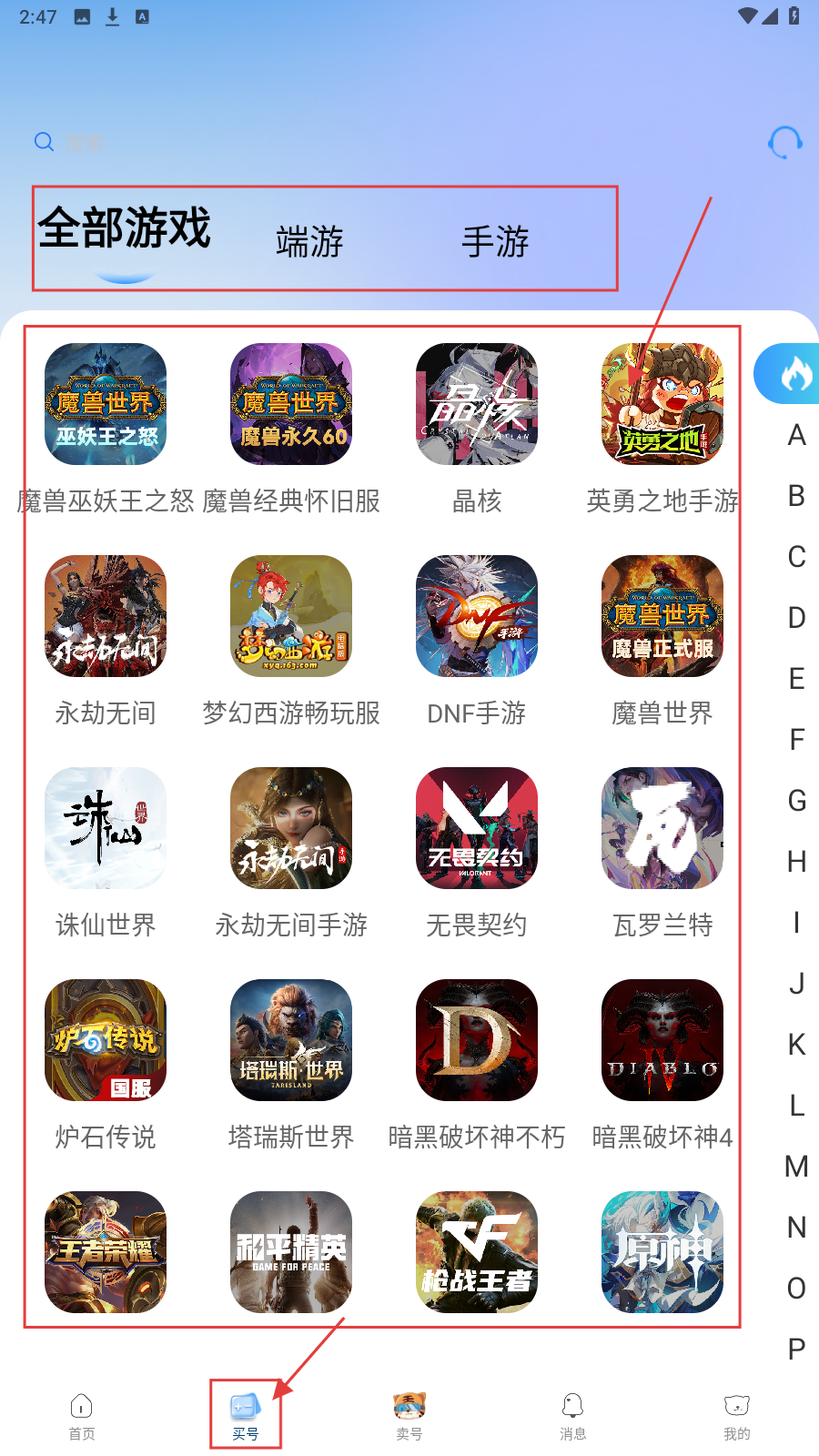Open 我的 profile tab
The image size is (819, 1456).
737,1417
